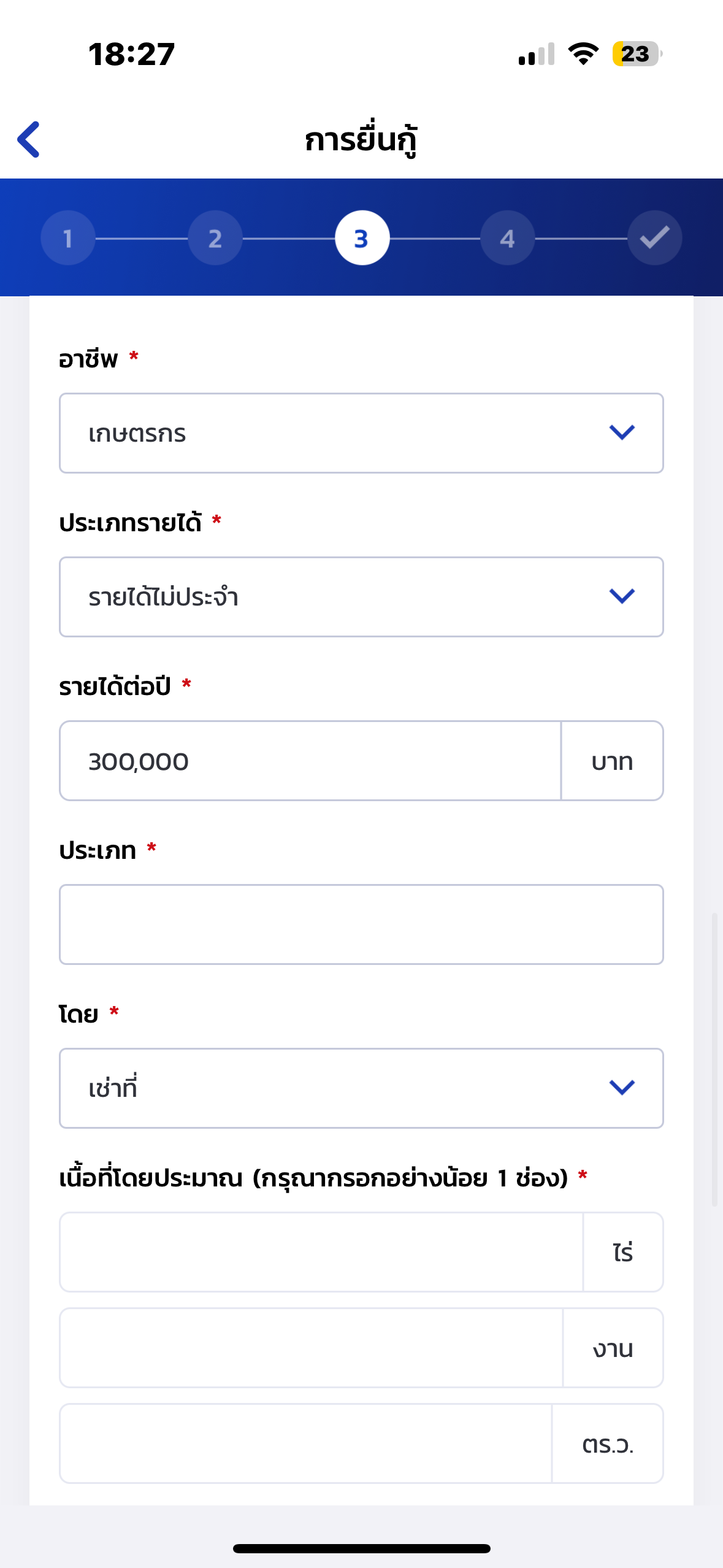Enter area in the ไร่ field

[321, 1252]
